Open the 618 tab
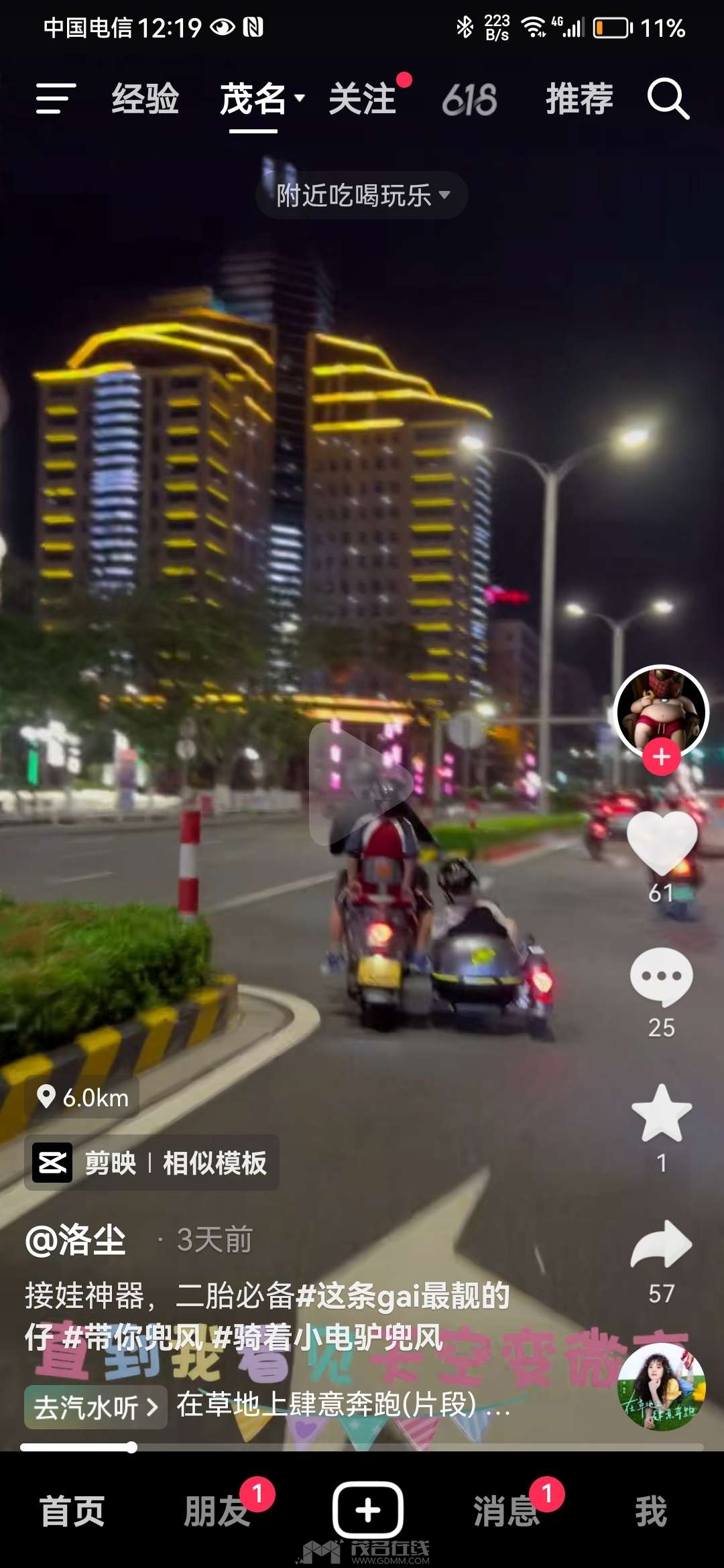 coord(469,99)
